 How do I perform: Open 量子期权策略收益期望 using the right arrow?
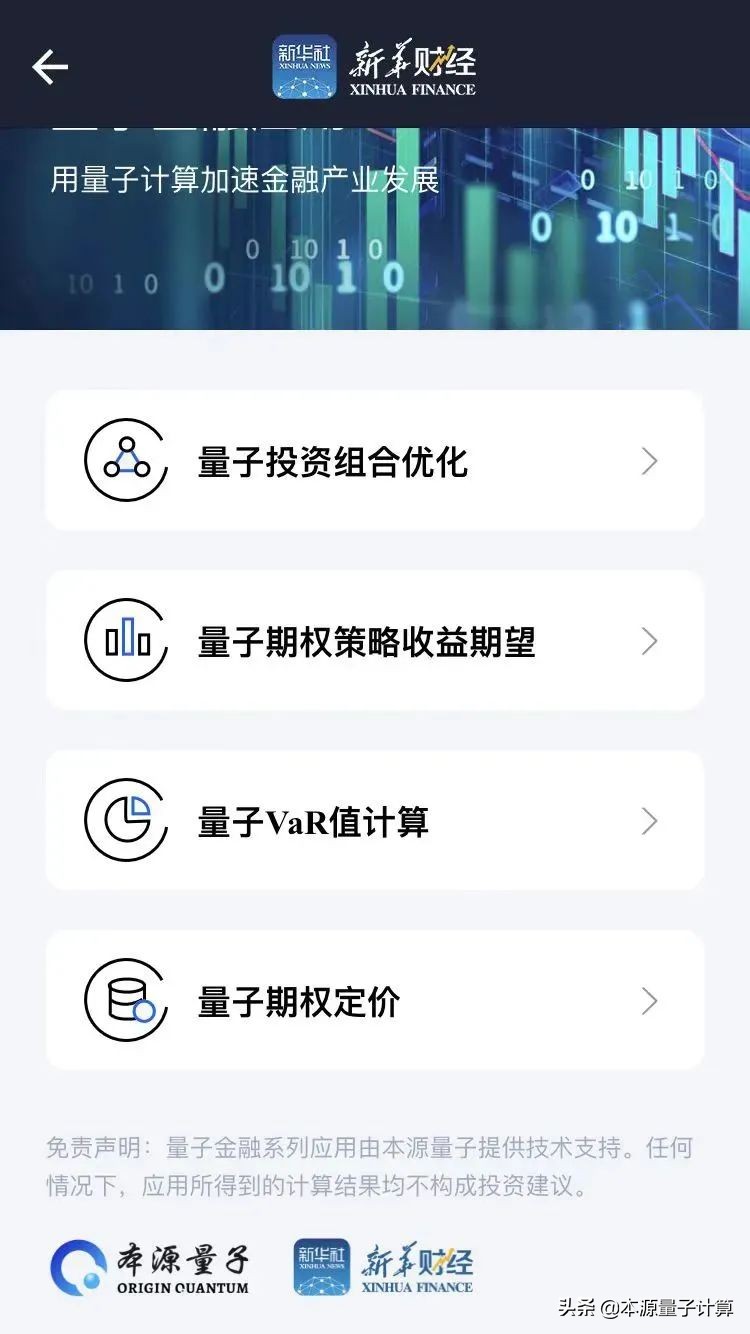(x=650, y=640)
